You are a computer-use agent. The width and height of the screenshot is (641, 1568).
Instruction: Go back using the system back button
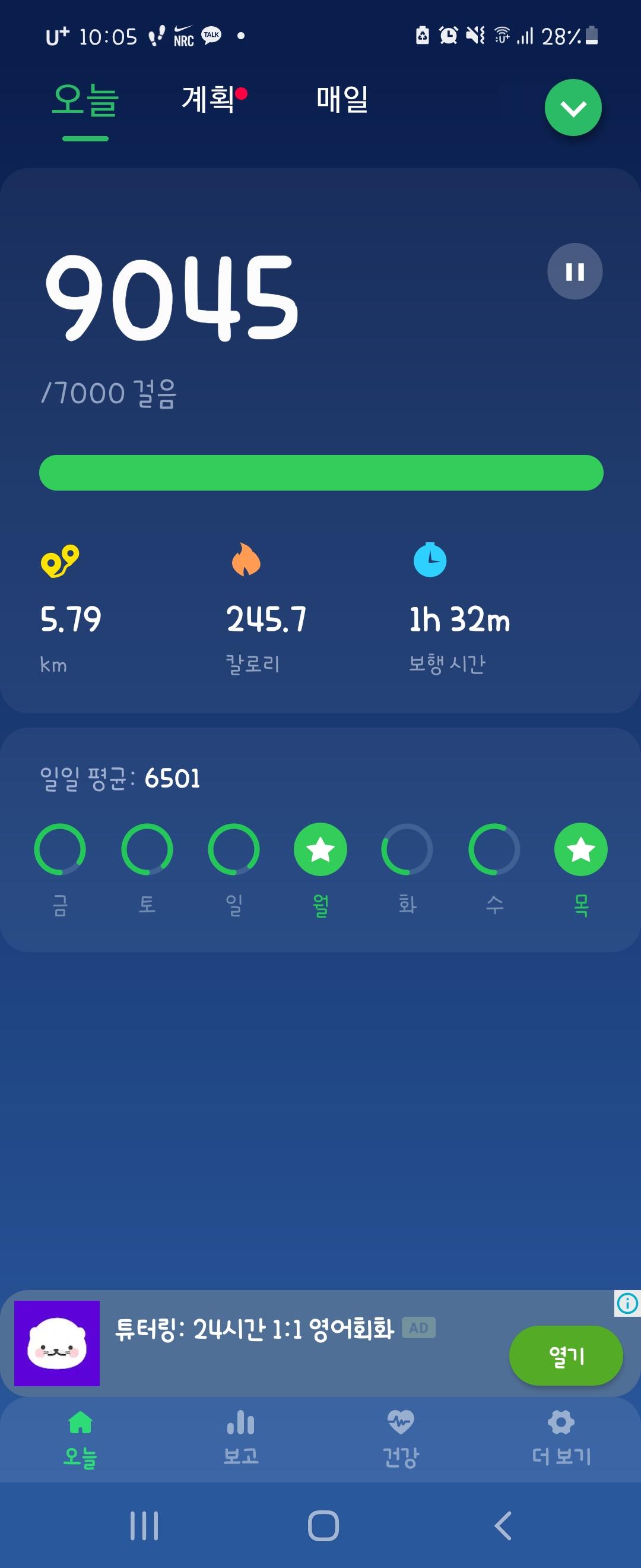pos(502,1526)
